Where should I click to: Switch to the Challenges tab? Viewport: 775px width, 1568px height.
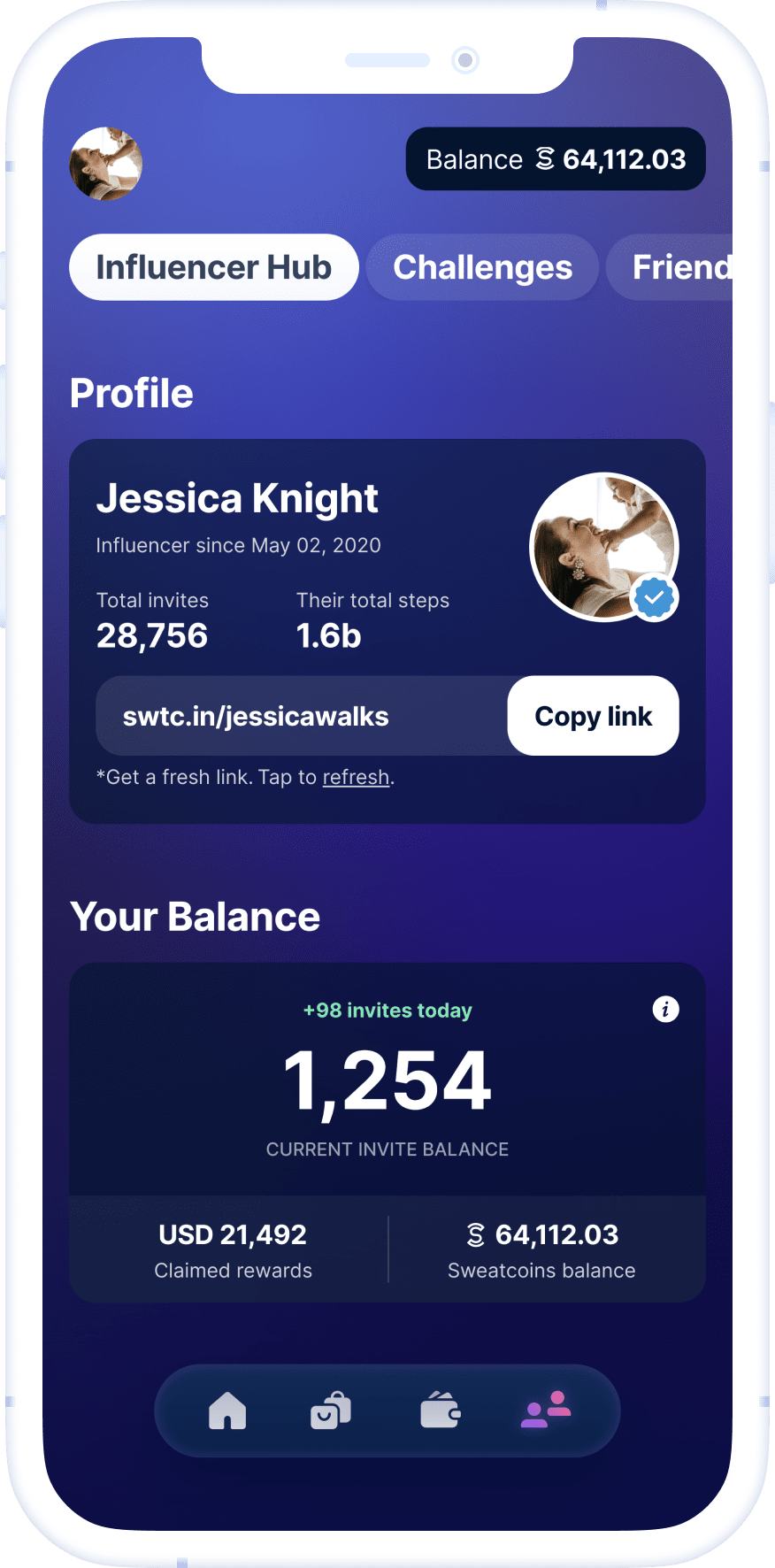482,267
